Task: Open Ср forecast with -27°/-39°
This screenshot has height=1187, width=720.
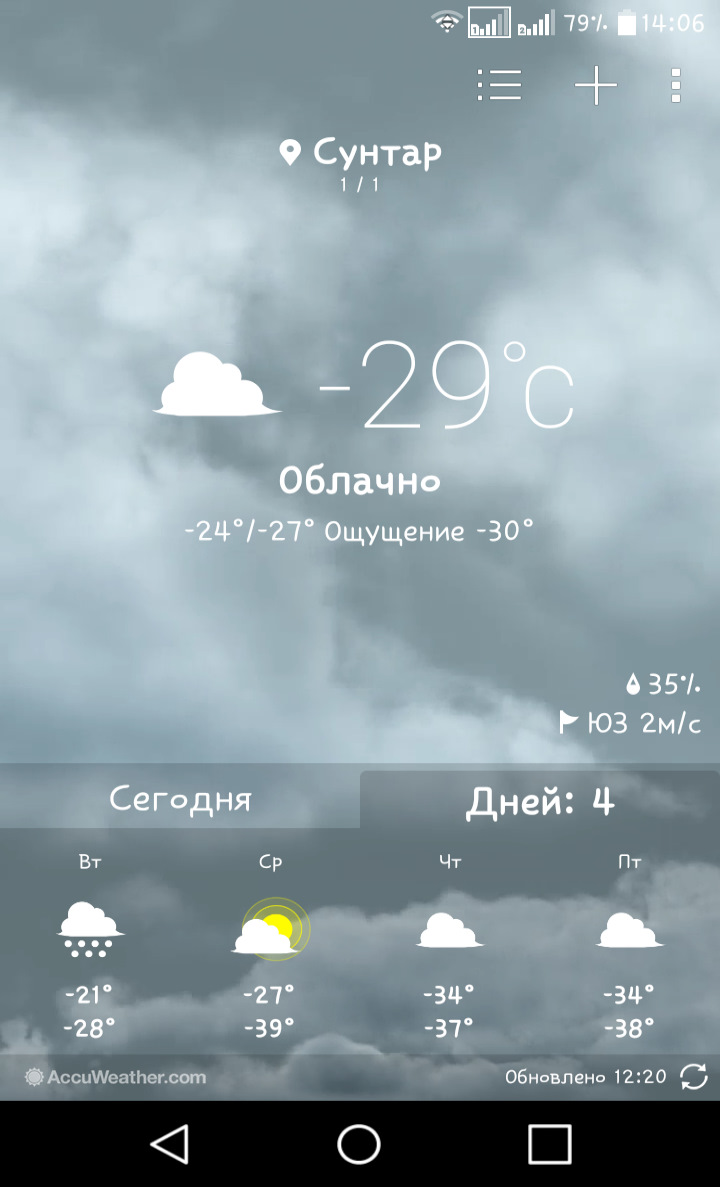Action: 270,945
